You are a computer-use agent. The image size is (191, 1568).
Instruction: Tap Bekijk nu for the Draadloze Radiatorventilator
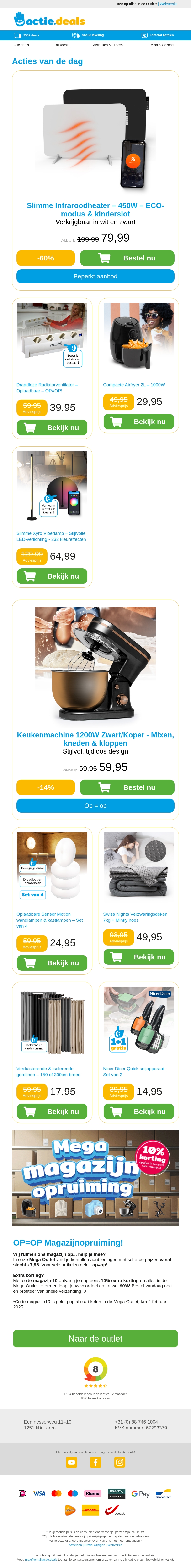pos(52,428)
